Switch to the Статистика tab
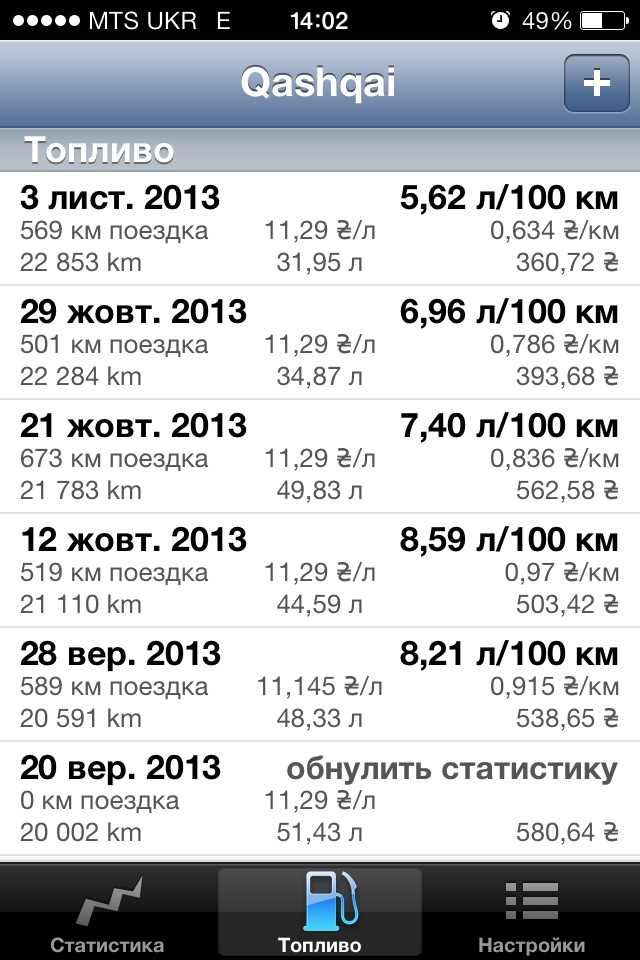Viewport: 640px width, 960px height. click(x=107, y=911)
